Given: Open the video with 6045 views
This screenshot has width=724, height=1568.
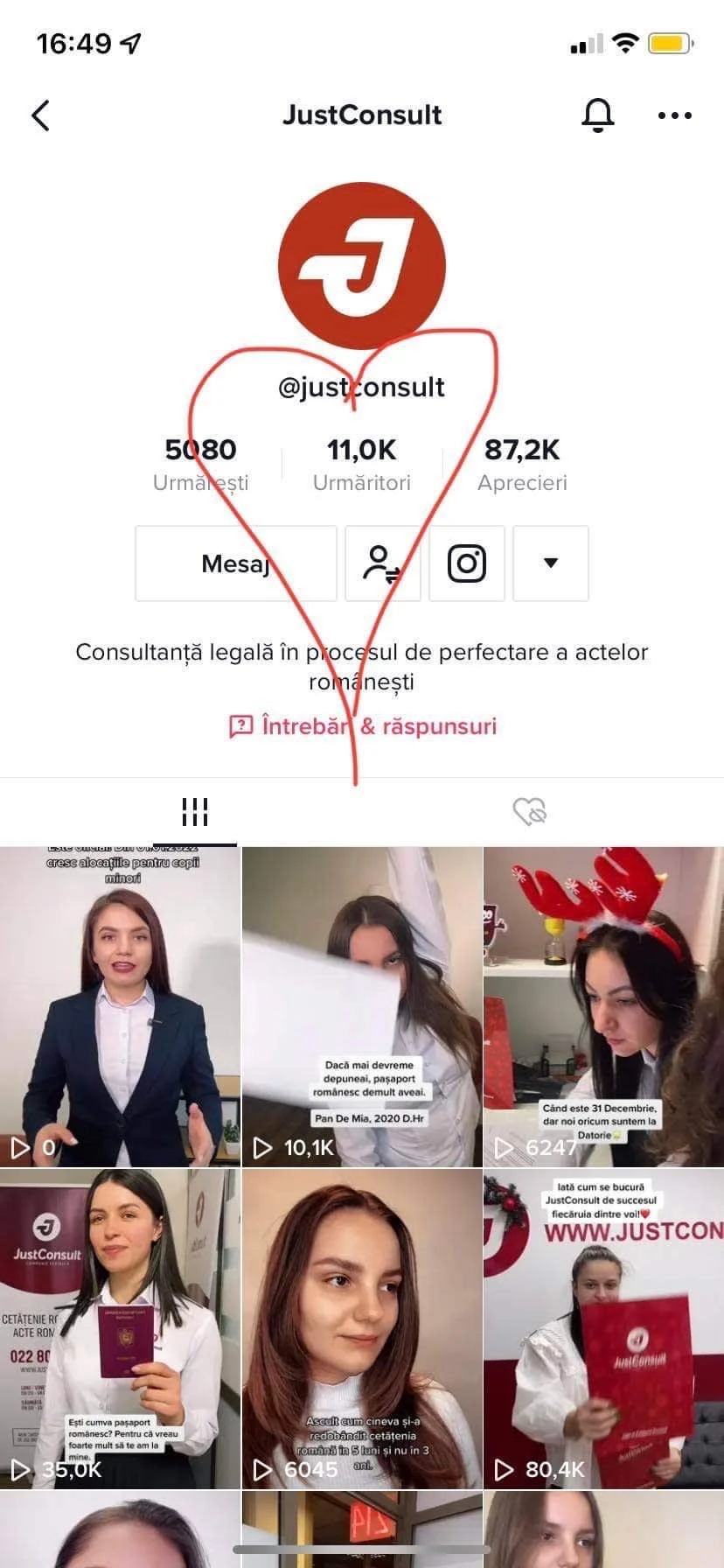Looking at the screenshot, I should tap(362, 1328).
